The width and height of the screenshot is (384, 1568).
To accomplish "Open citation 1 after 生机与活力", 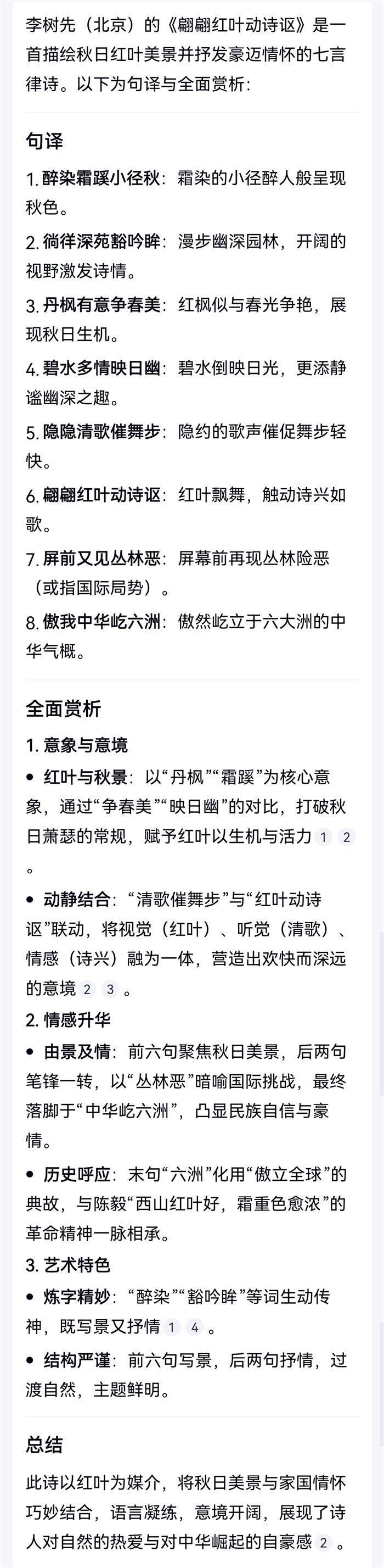I will [x=323, y=837].
